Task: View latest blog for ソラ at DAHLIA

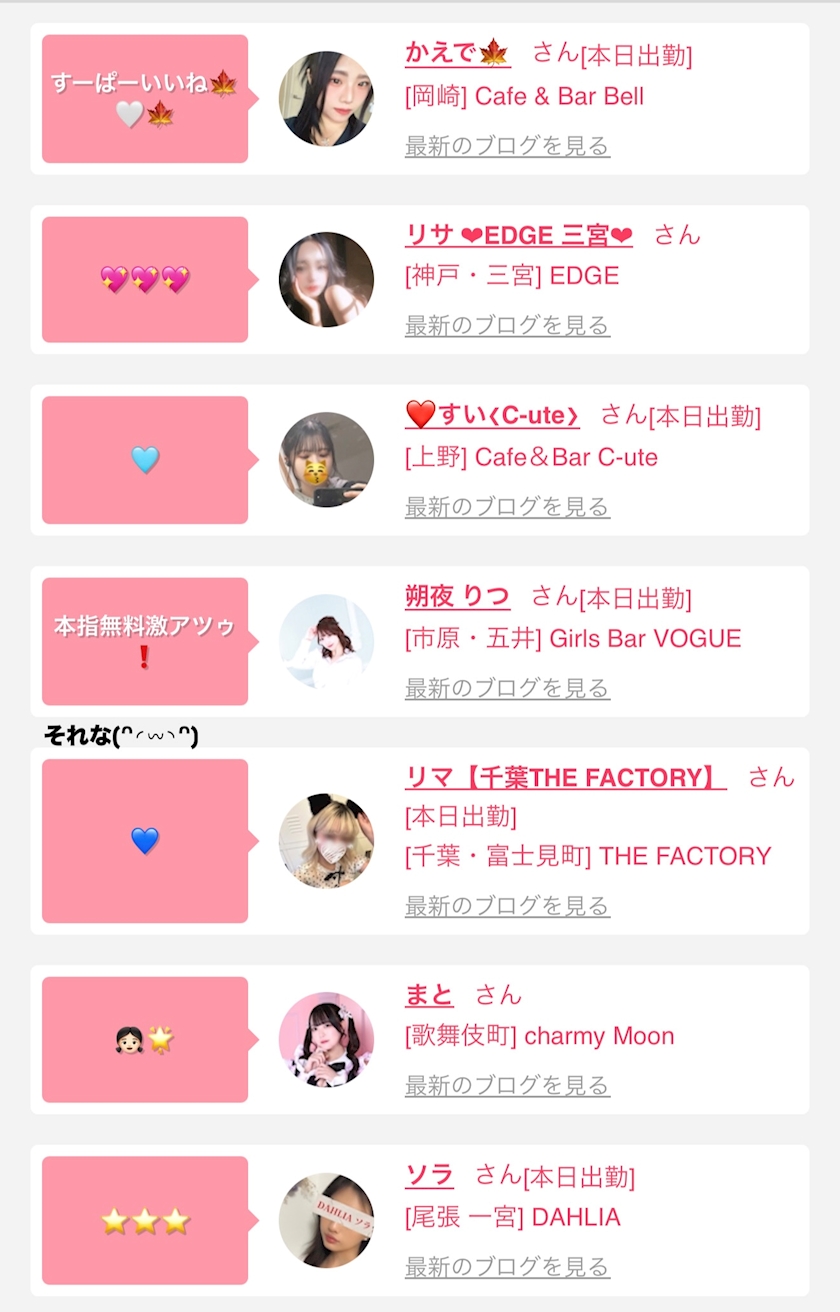Action: pyautogui.click(x=507, y=1267)
